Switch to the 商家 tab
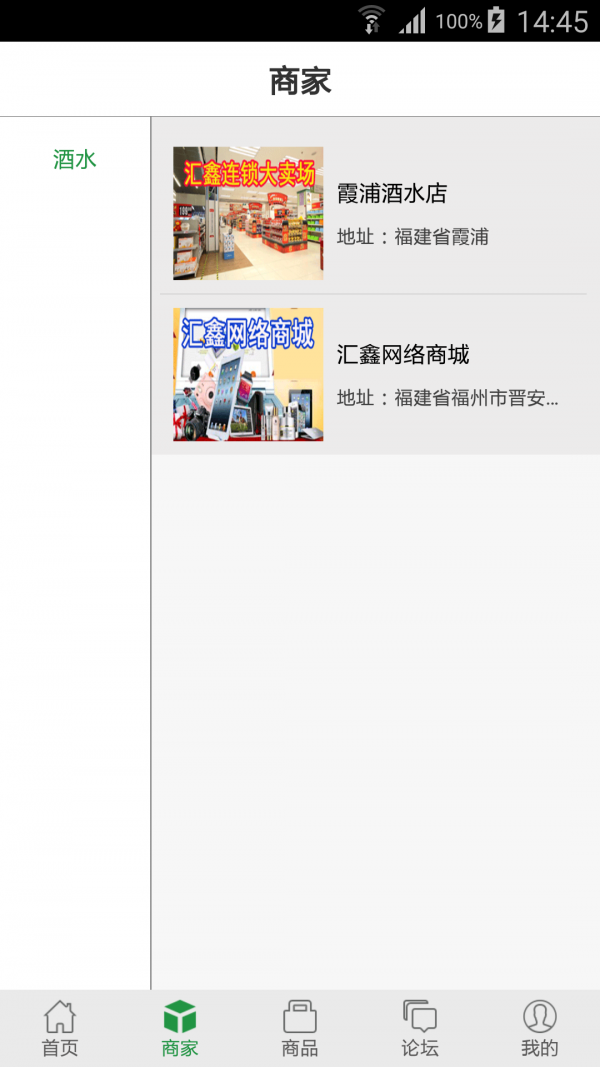Screen dimensions: 600x1067 click(180, 1029)
